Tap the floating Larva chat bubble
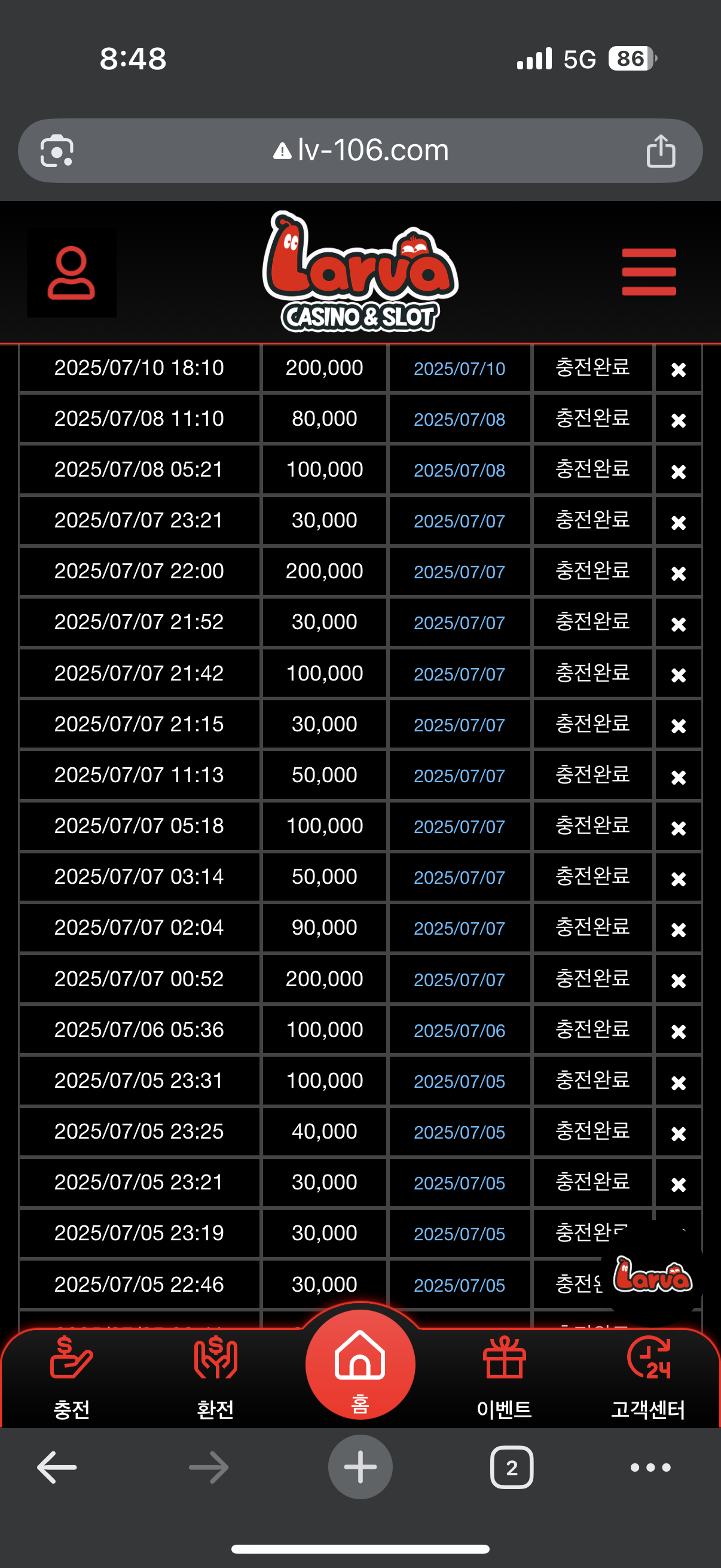The height and width of the screenshot is (1568, 721). 652,1274
